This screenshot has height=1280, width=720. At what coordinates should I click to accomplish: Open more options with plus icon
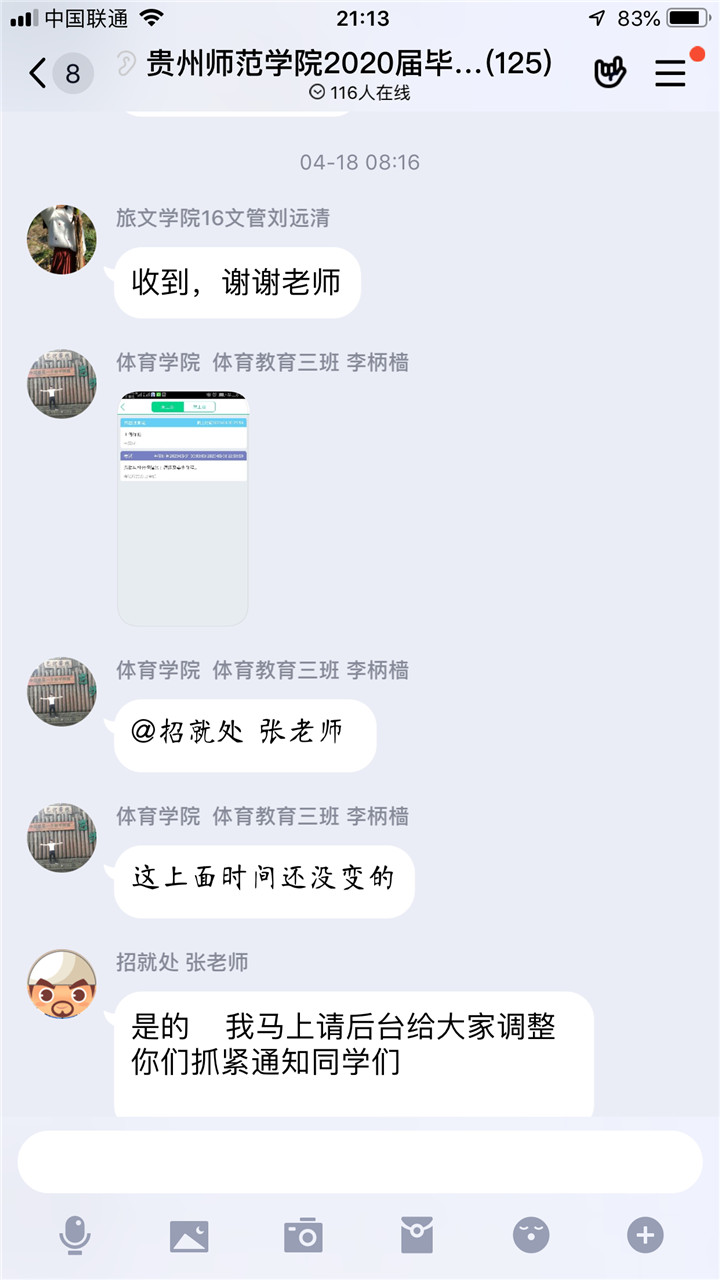pyautogui.click(x=645, y=1236)
